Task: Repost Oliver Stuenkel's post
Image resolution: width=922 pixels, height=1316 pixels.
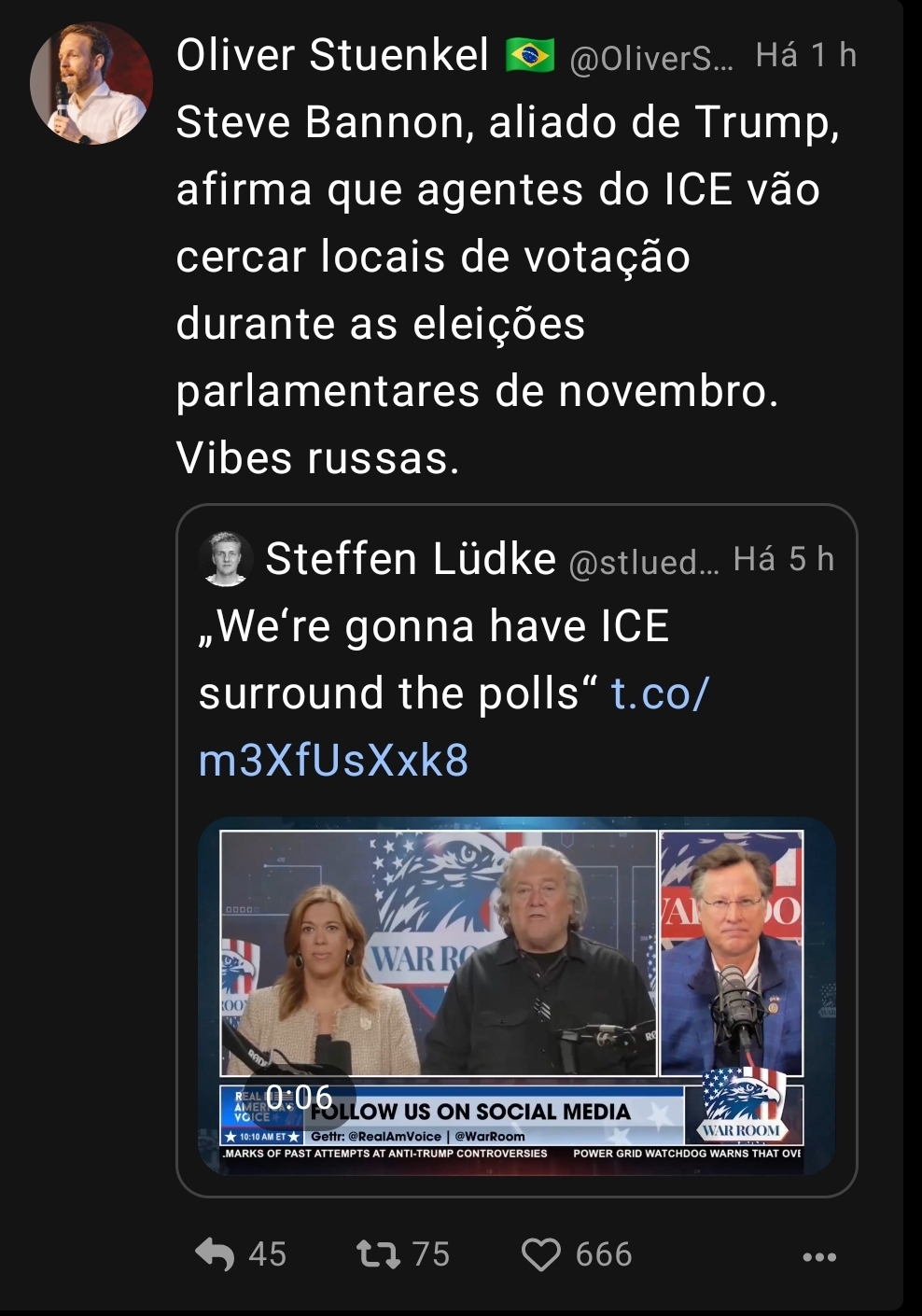Action: coord(378,1254)
